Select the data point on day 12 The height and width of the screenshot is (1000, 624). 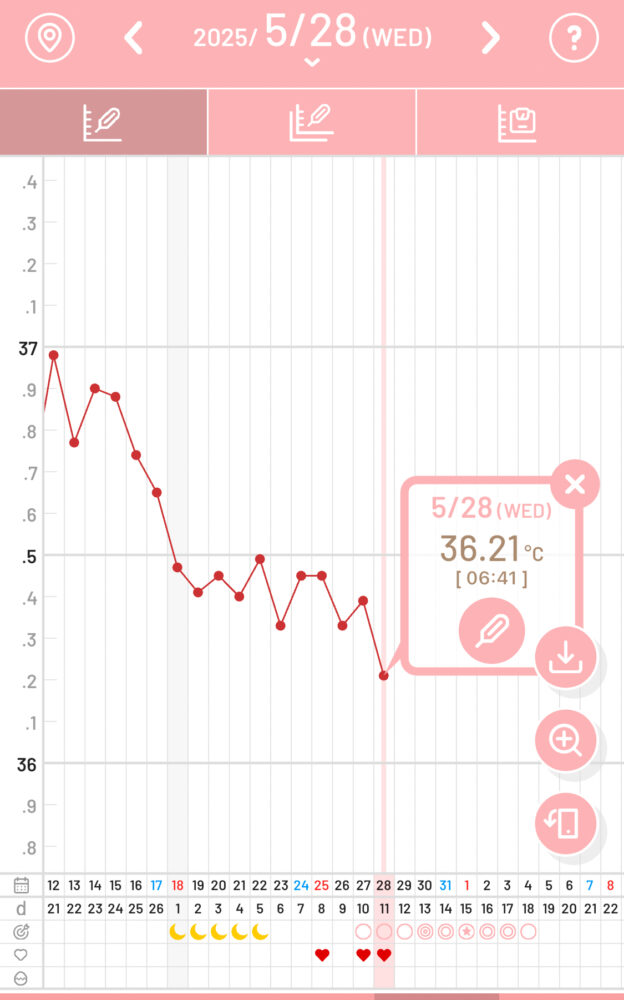(x=54, y=355)
